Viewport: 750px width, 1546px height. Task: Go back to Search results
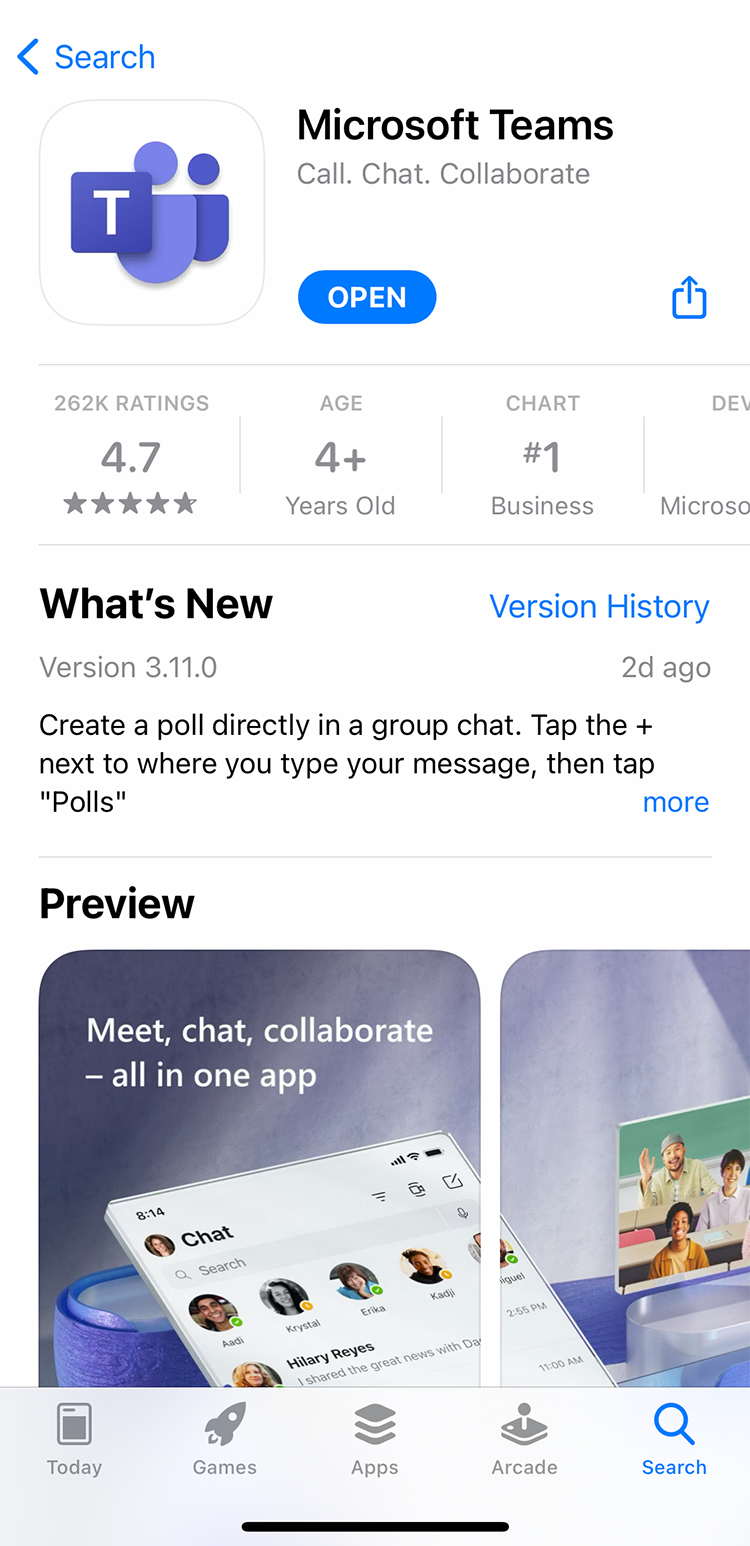86,57
